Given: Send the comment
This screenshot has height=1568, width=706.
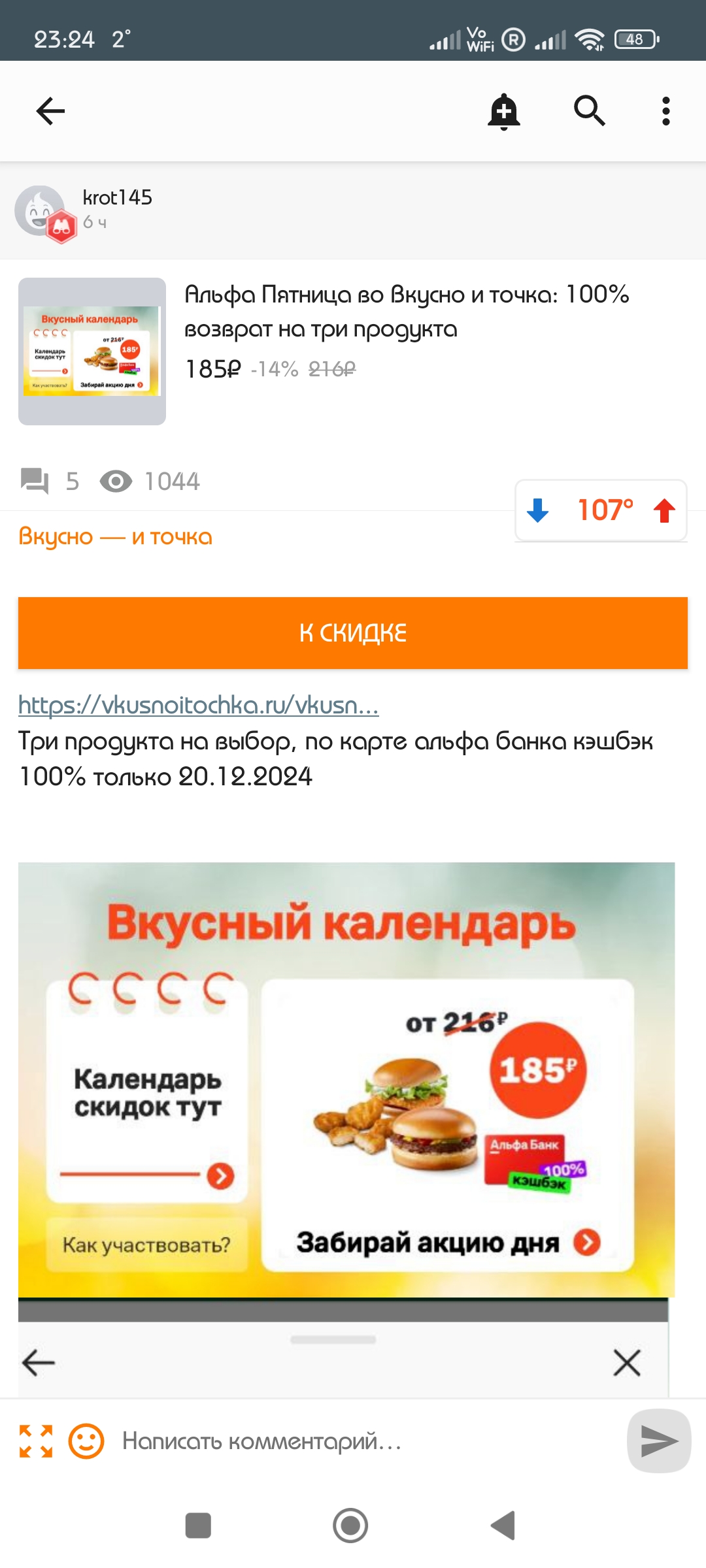Looking at the screenshot, I should point(658,1441).
